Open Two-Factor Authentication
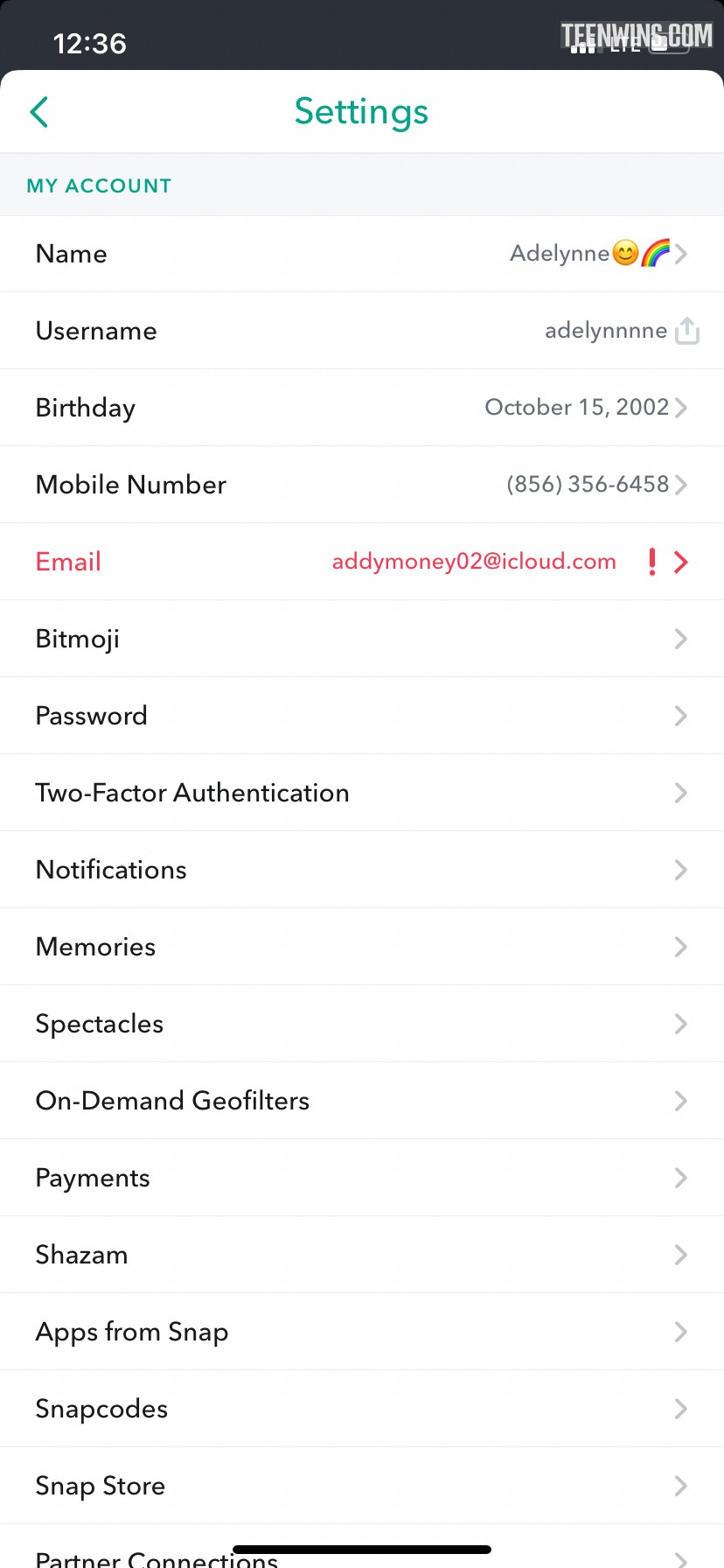The height and width of the screenshot is (1568, 724). click(362, 793)
